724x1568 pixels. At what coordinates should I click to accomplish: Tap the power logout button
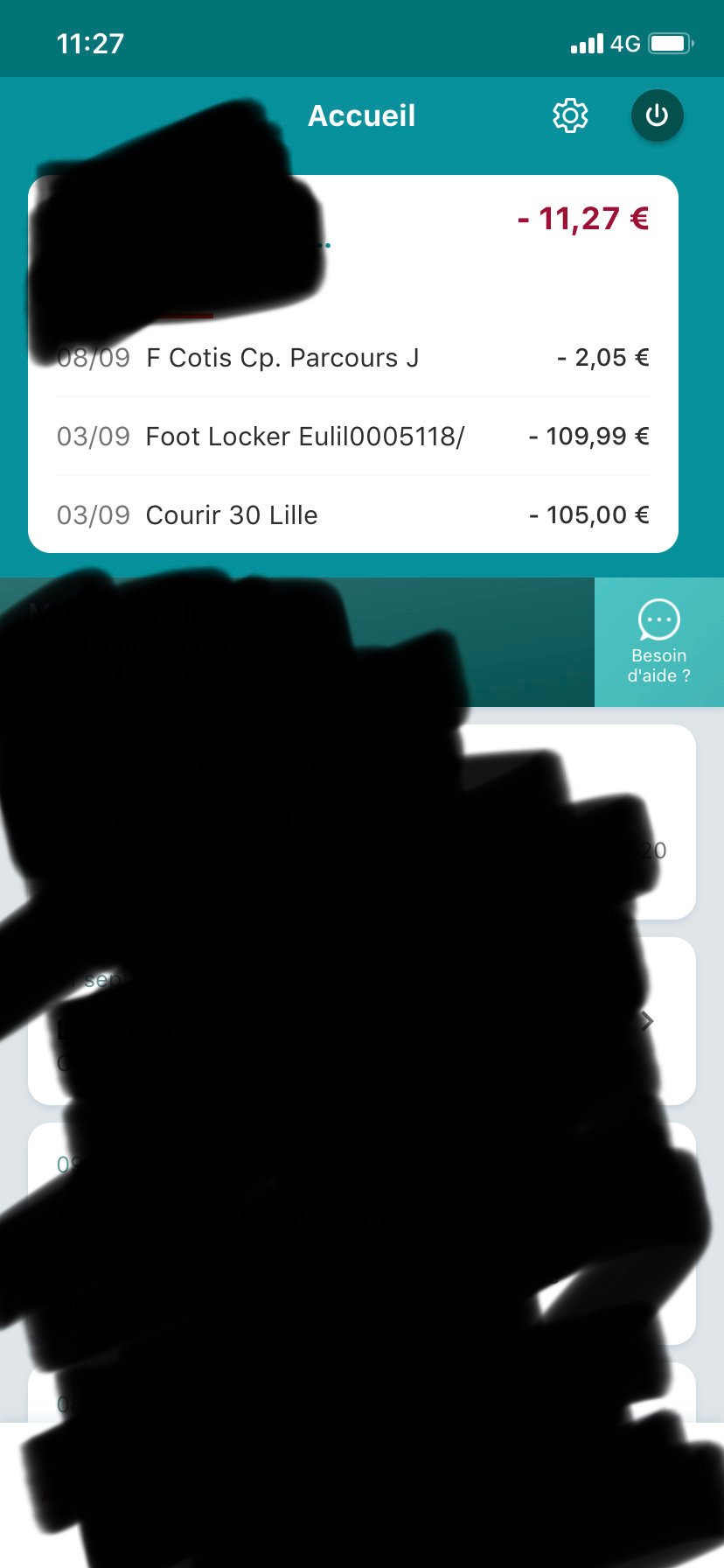[x=658, y=115]
